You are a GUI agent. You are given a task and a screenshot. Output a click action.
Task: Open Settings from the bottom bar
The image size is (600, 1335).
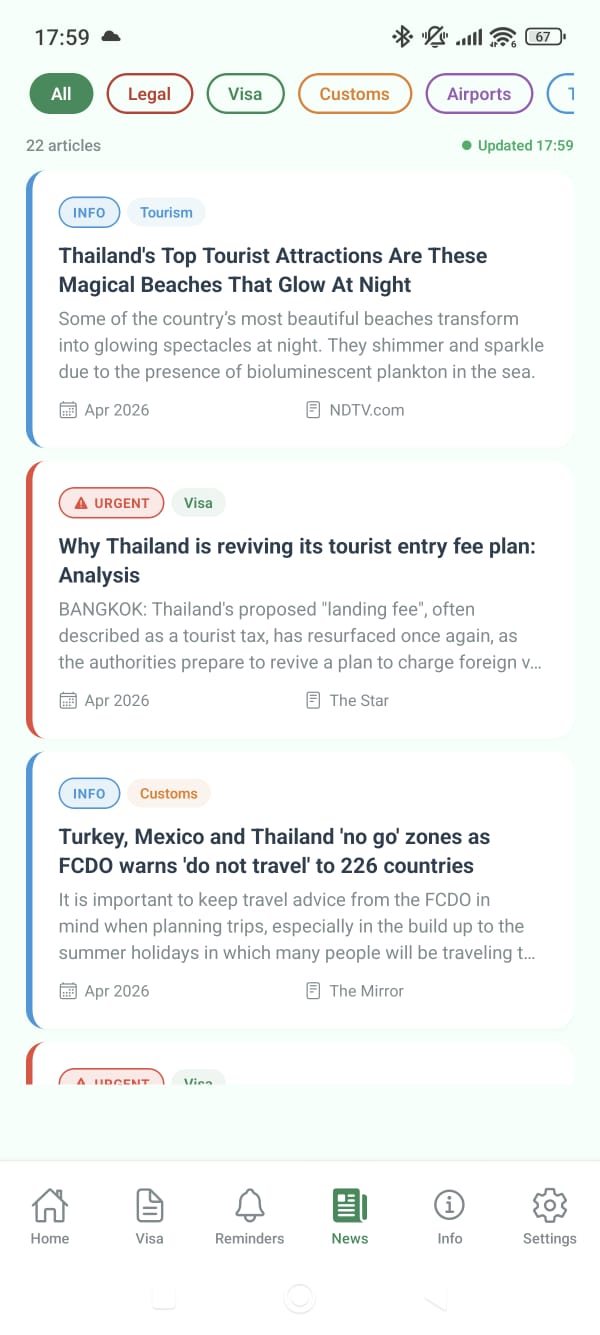(549, 1216)
